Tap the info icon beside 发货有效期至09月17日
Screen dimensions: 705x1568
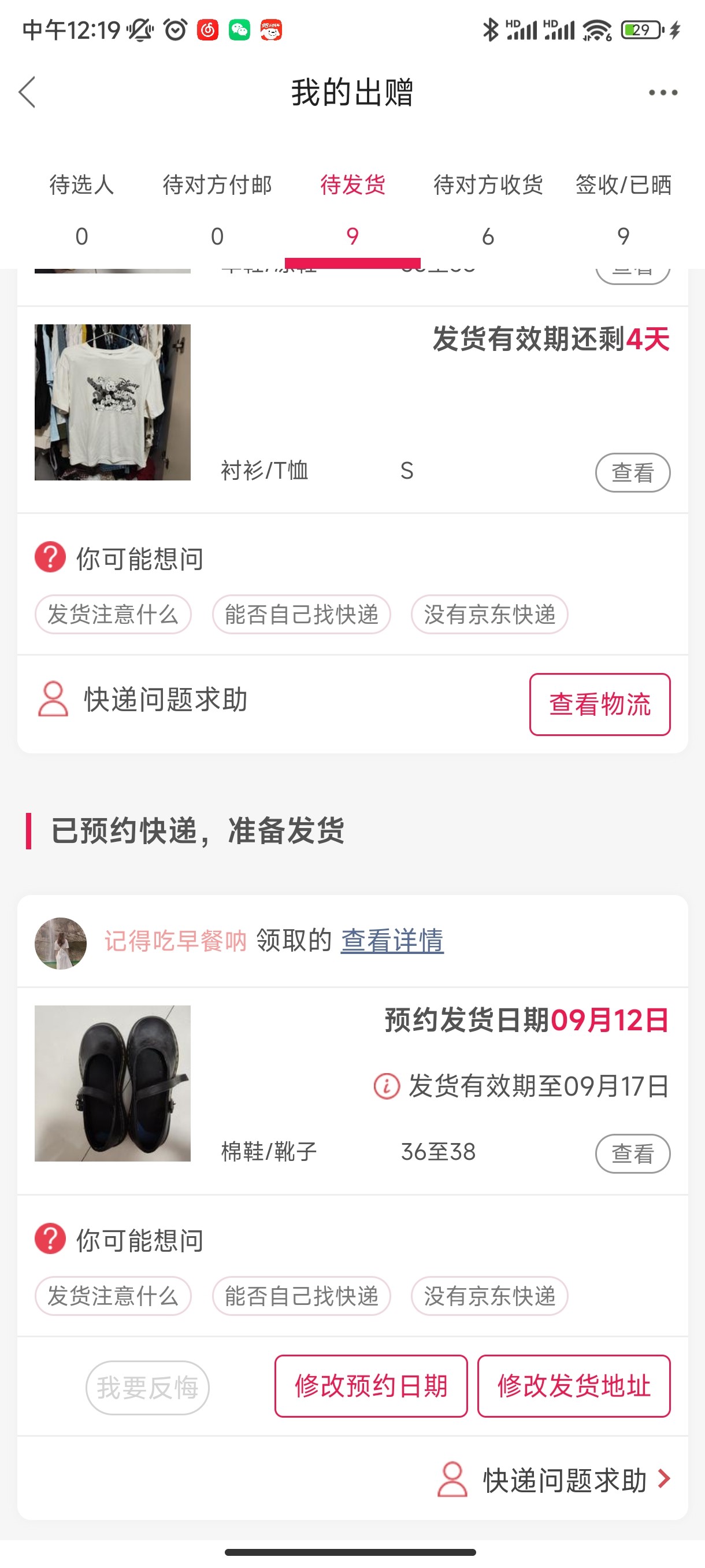386,1086
